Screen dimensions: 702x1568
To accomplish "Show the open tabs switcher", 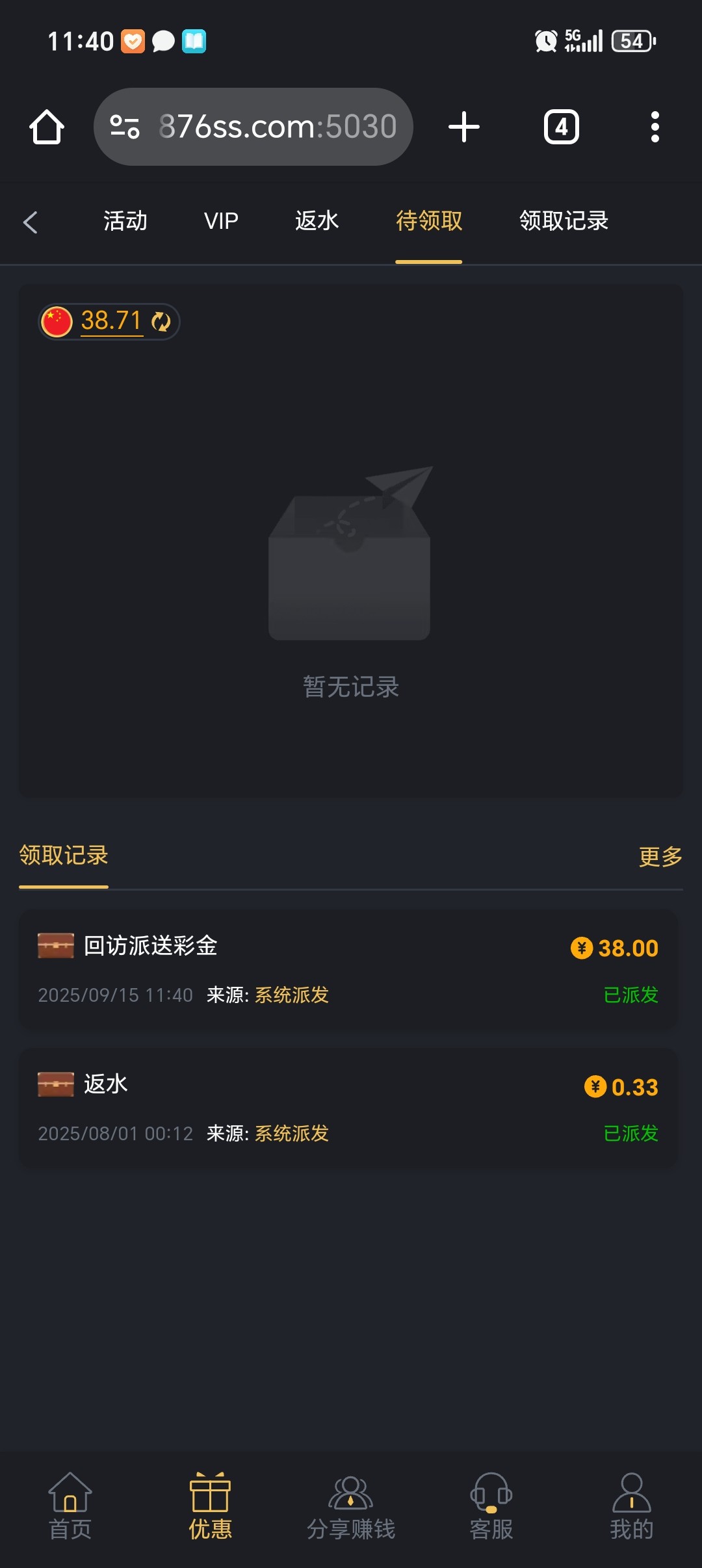I will [561, 127].
